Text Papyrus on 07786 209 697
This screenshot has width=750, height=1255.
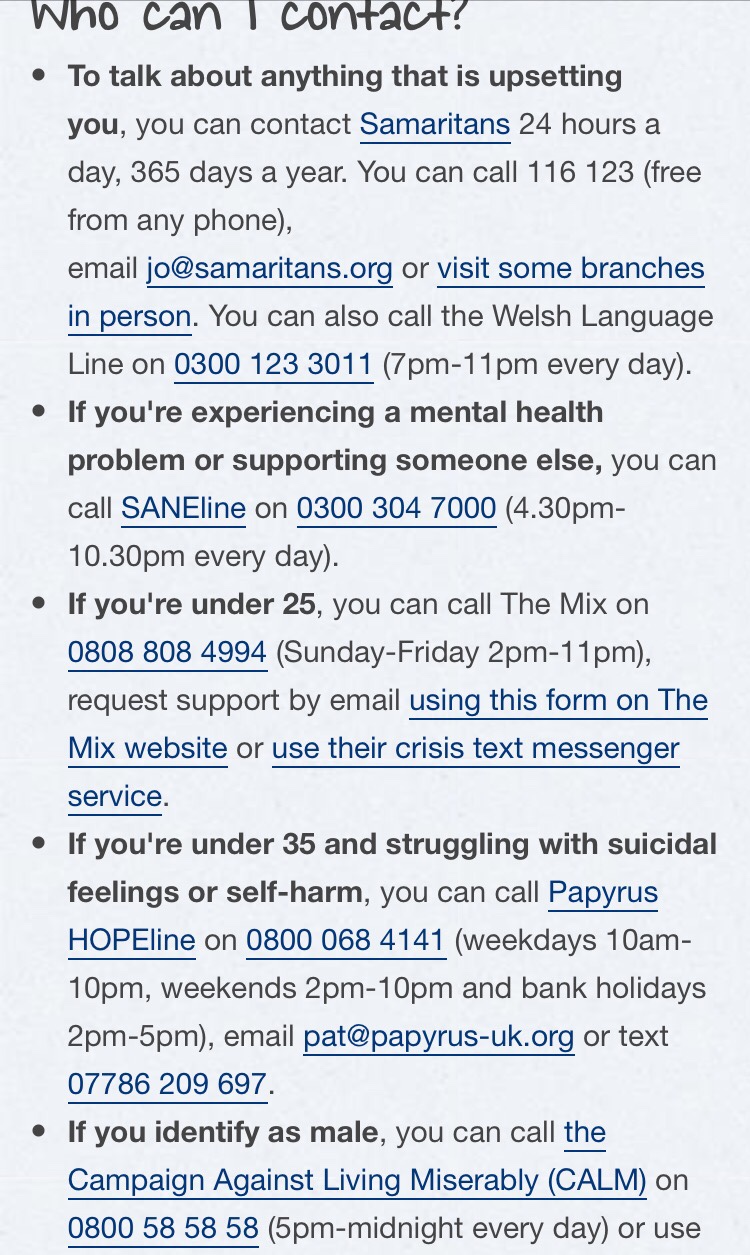(167, 1085)
